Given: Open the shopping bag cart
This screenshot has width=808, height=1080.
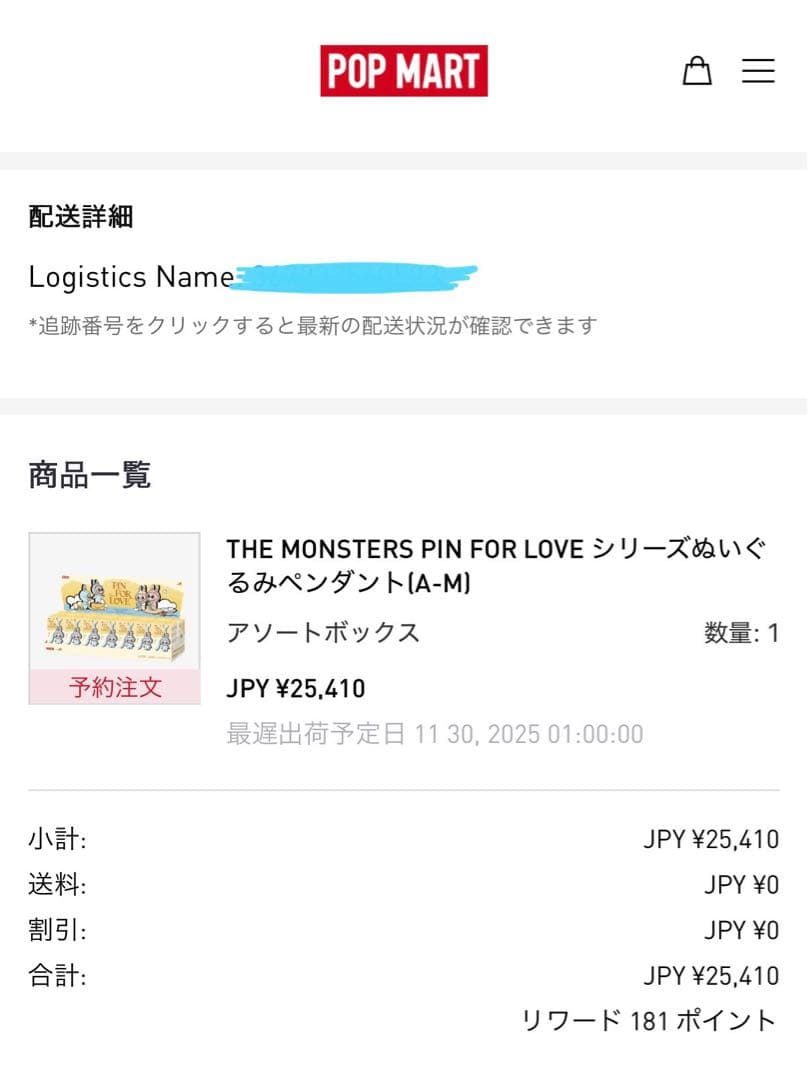Looking at the screenshot, I should click(697, 70).
